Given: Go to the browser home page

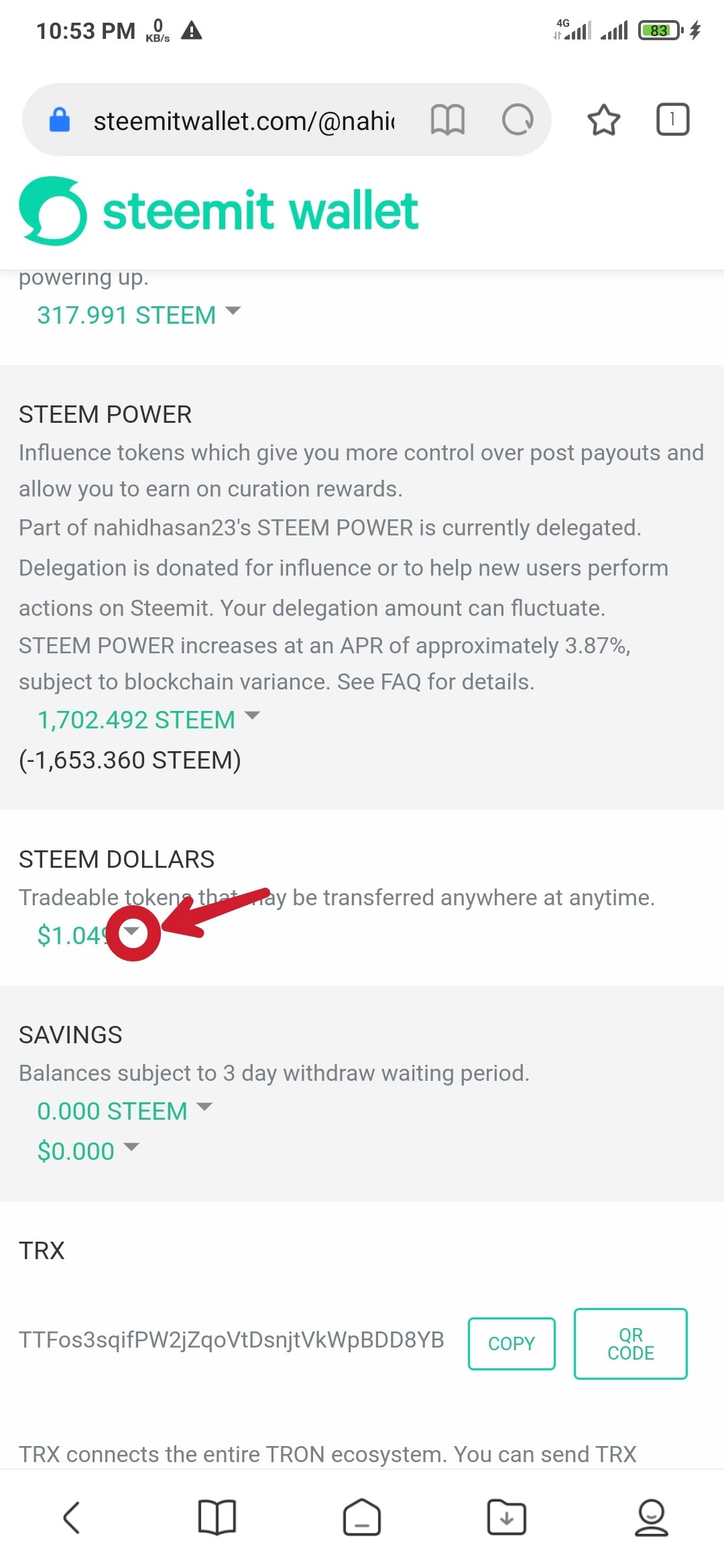Looking at the screenshot, I should pyautogui.click(x=362, y=1517).
